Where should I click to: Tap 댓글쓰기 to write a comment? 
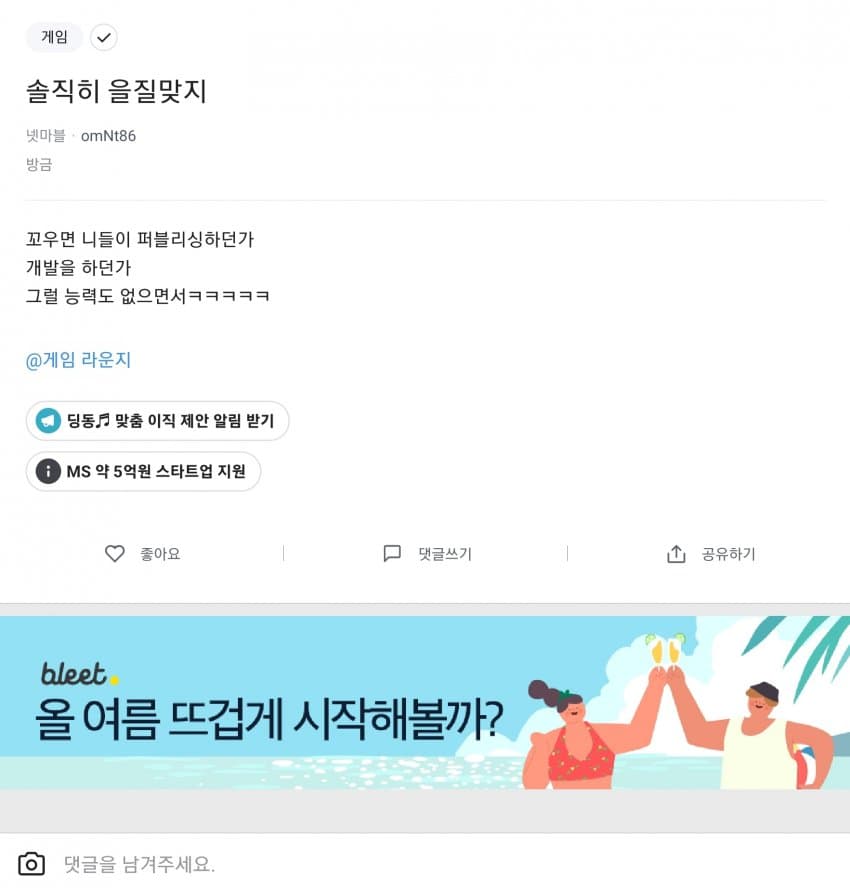426,554
